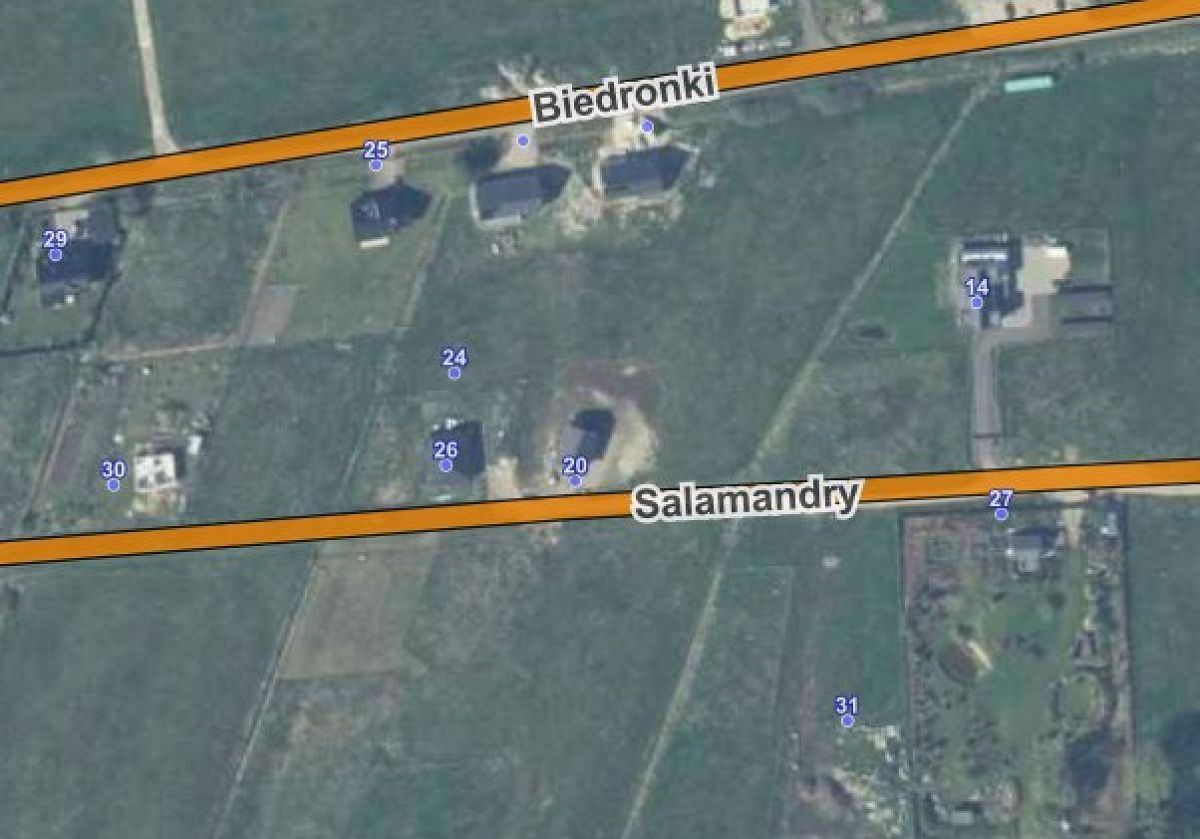
Task: Open address marker 30
Action: click(113, 484)
